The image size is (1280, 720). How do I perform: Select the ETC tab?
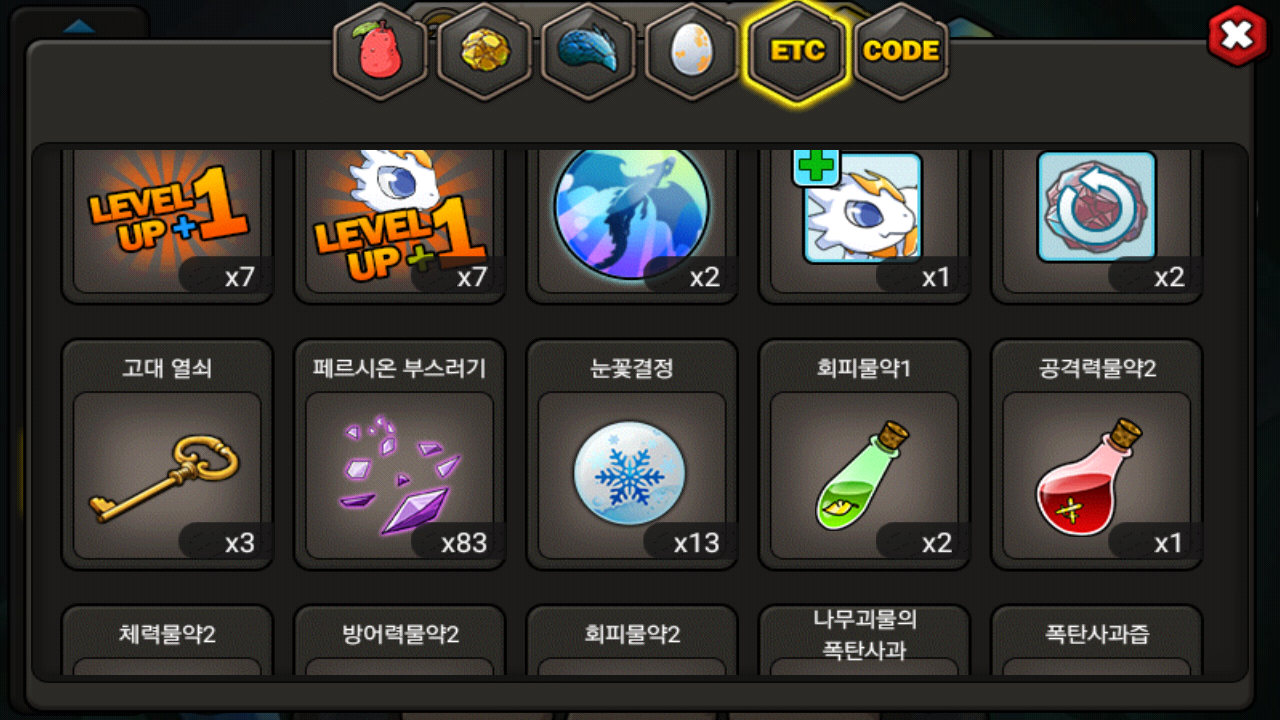click(x=797, y=51)
